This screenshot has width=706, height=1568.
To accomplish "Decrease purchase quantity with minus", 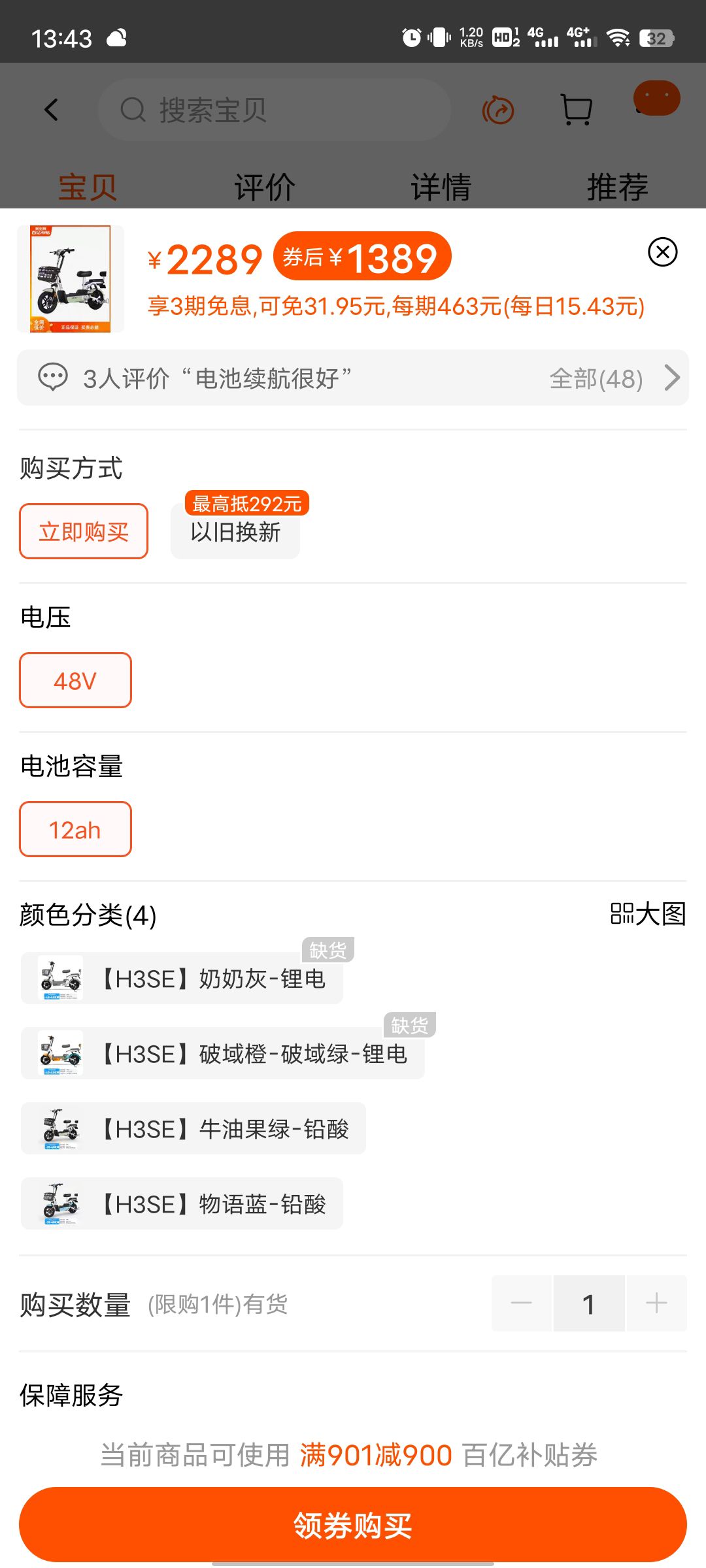I will coord(522,1303).
